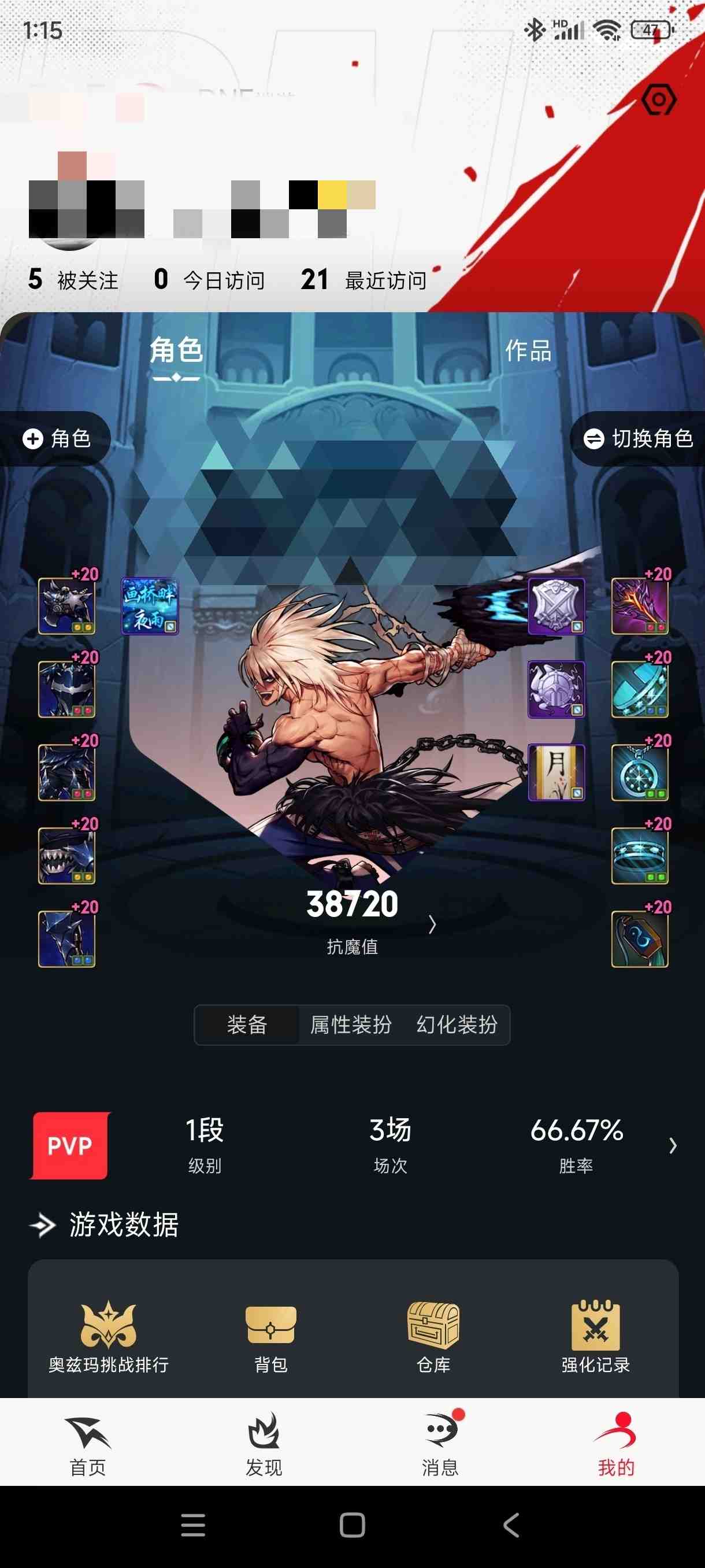This screenshot has height=1568, width=705.
Task: Switch to the 作品 tab
Action: (x=528, y=350)
